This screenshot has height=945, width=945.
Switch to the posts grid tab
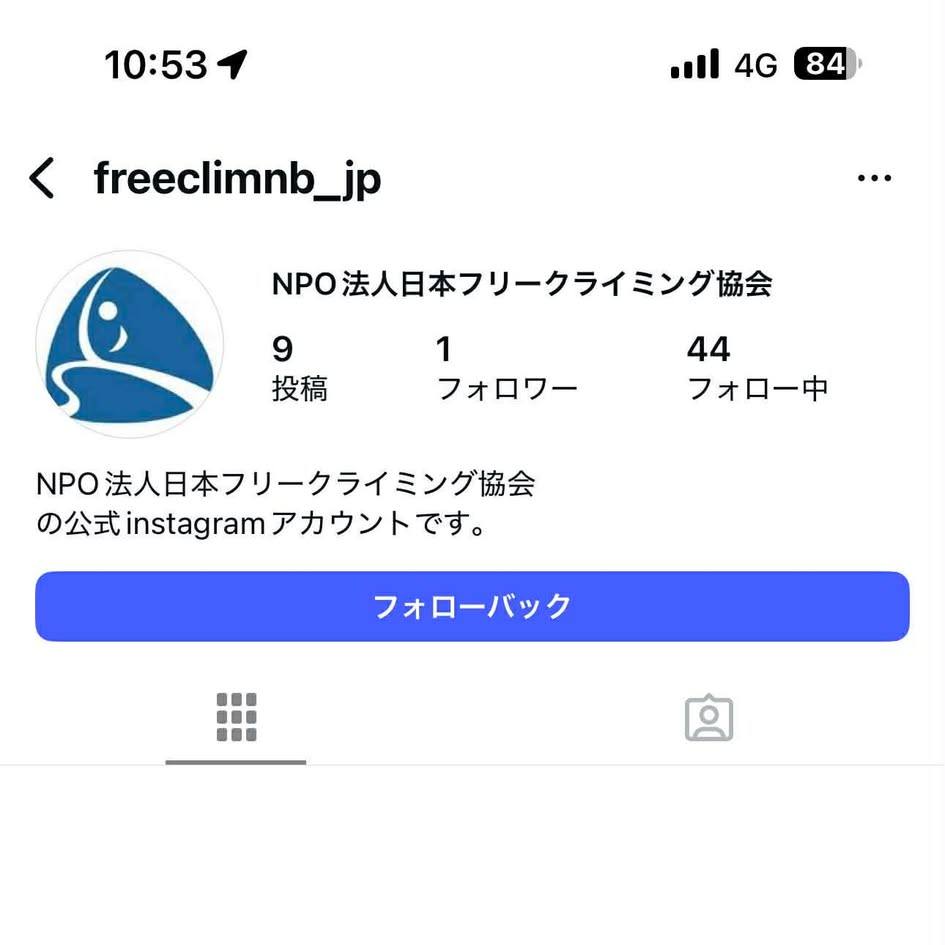click(236, 718)
